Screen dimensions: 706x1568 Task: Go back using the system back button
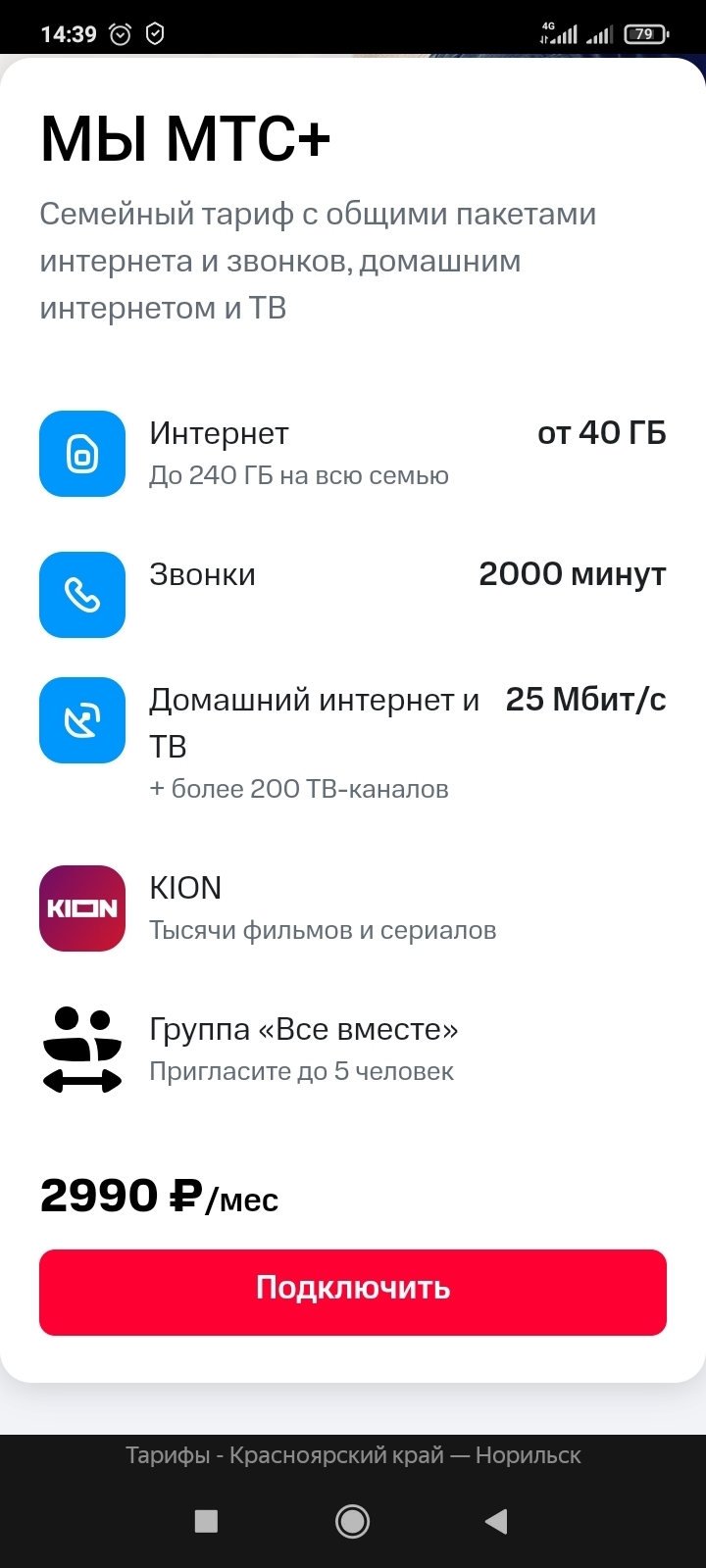(496, 1521)
